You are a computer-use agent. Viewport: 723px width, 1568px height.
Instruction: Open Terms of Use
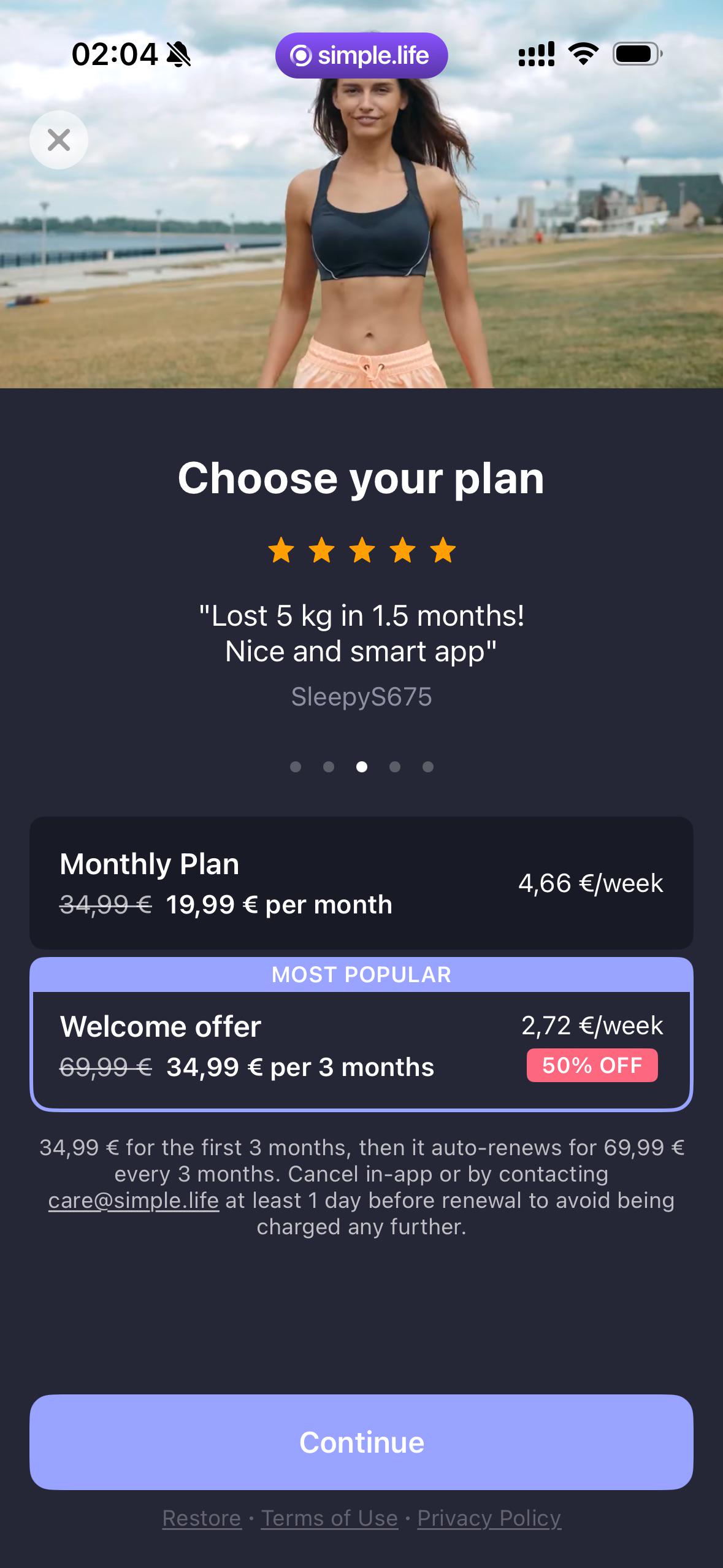point(329,1518)
